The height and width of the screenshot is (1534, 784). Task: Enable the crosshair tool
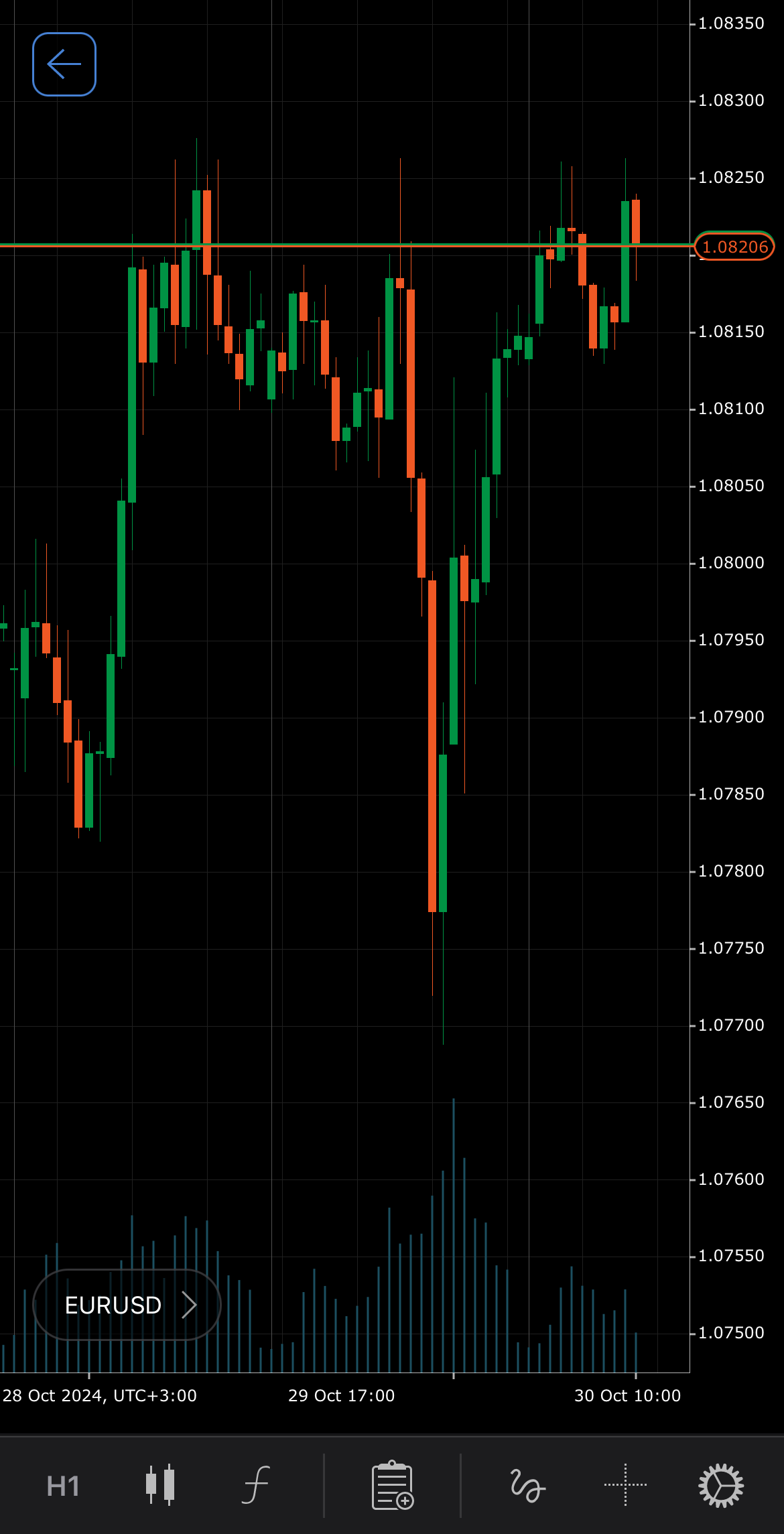(x=625, y=1485)
